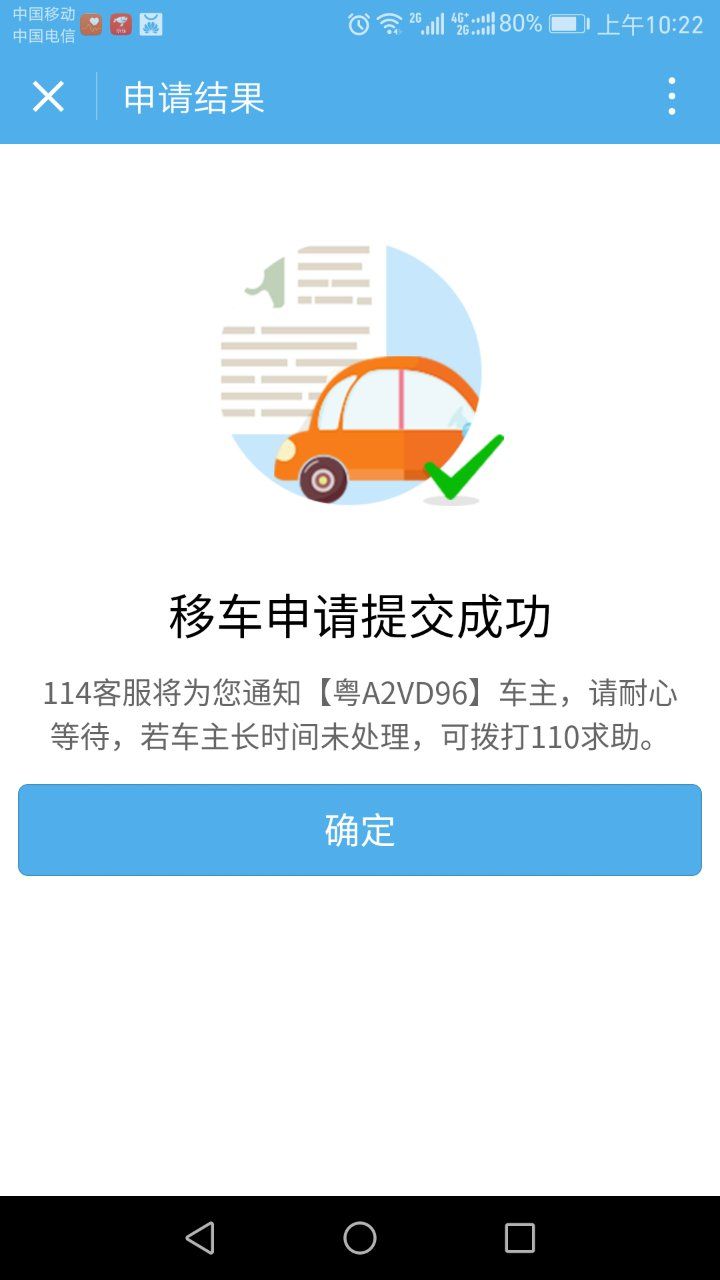Return to the home screen
Image resolution: width=720 pixels, height=1280 pixels.
coord(360,1238)
